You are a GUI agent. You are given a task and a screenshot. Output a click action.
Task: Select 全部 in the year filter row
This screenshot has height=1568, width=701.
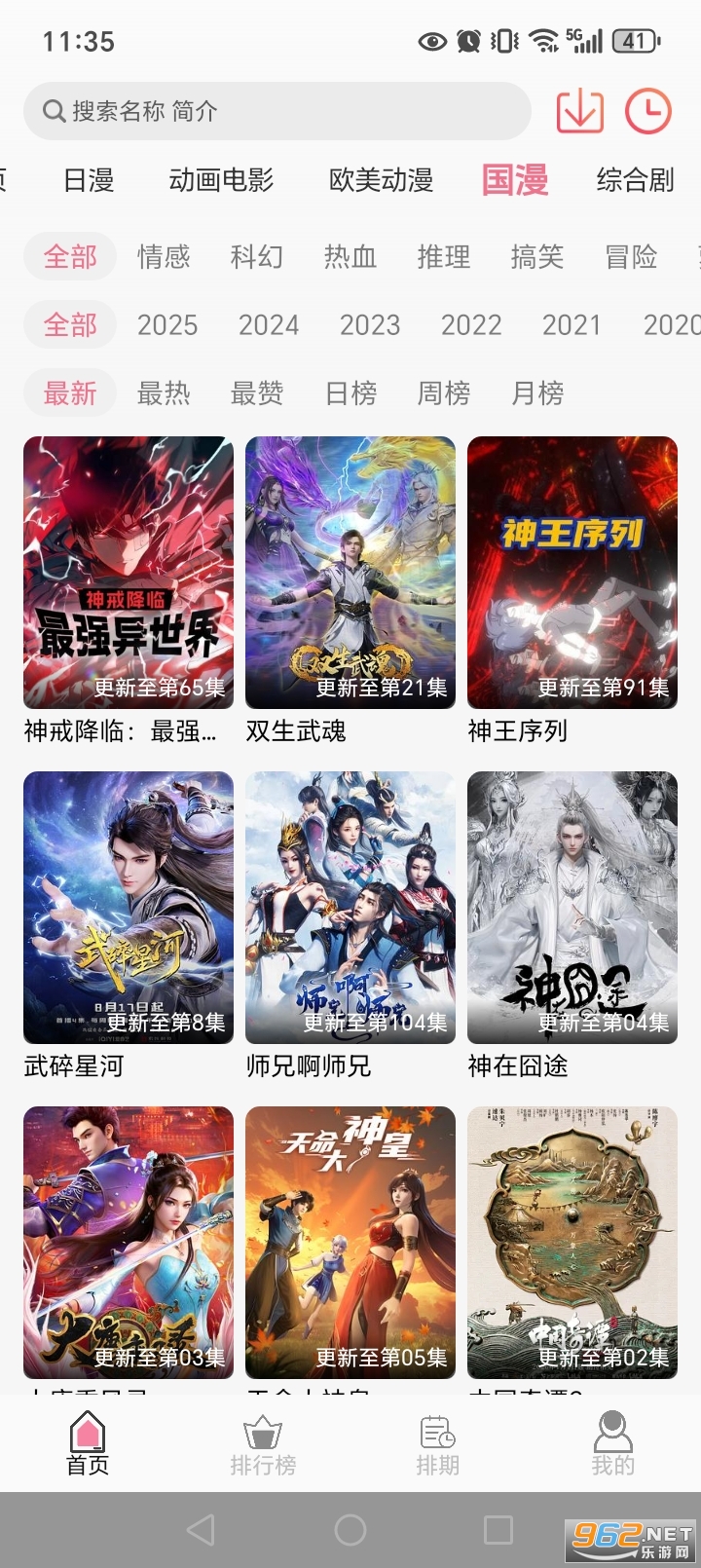pyautogui.click(x=69, y=325)
